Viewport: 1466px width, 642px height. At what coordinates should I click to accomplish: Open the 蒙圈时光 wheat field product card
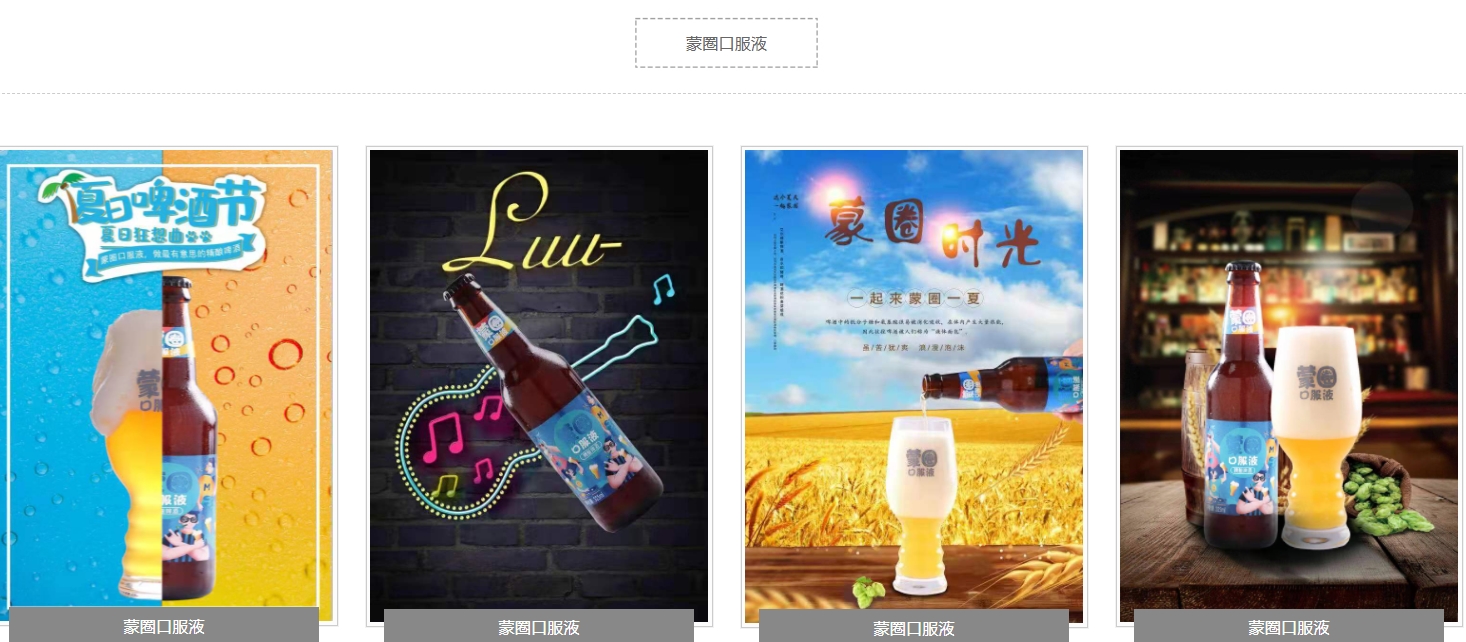click(914, 385)
